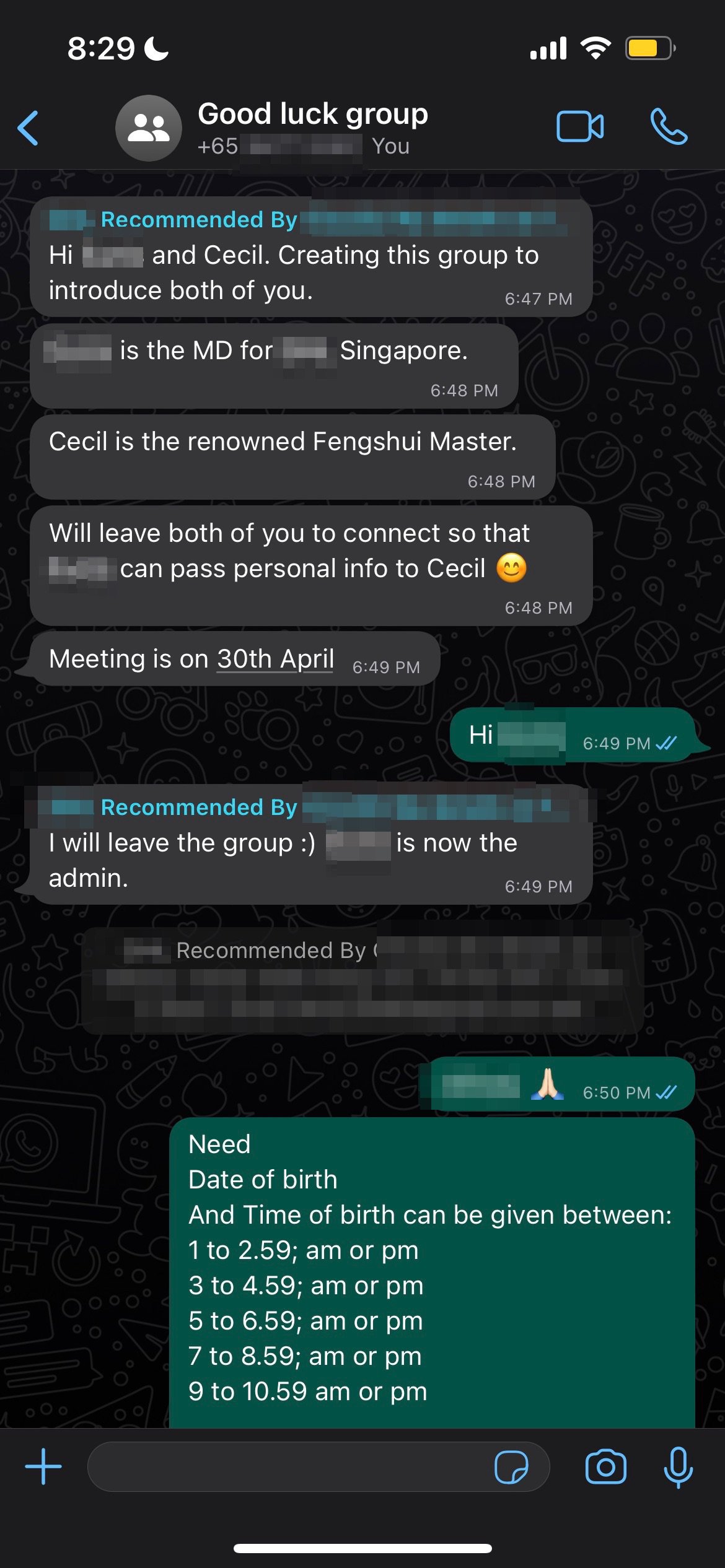The height and width of the screenshot is (1568, 725).
Task: Open the sticker picker
Action: point(511,1467)
